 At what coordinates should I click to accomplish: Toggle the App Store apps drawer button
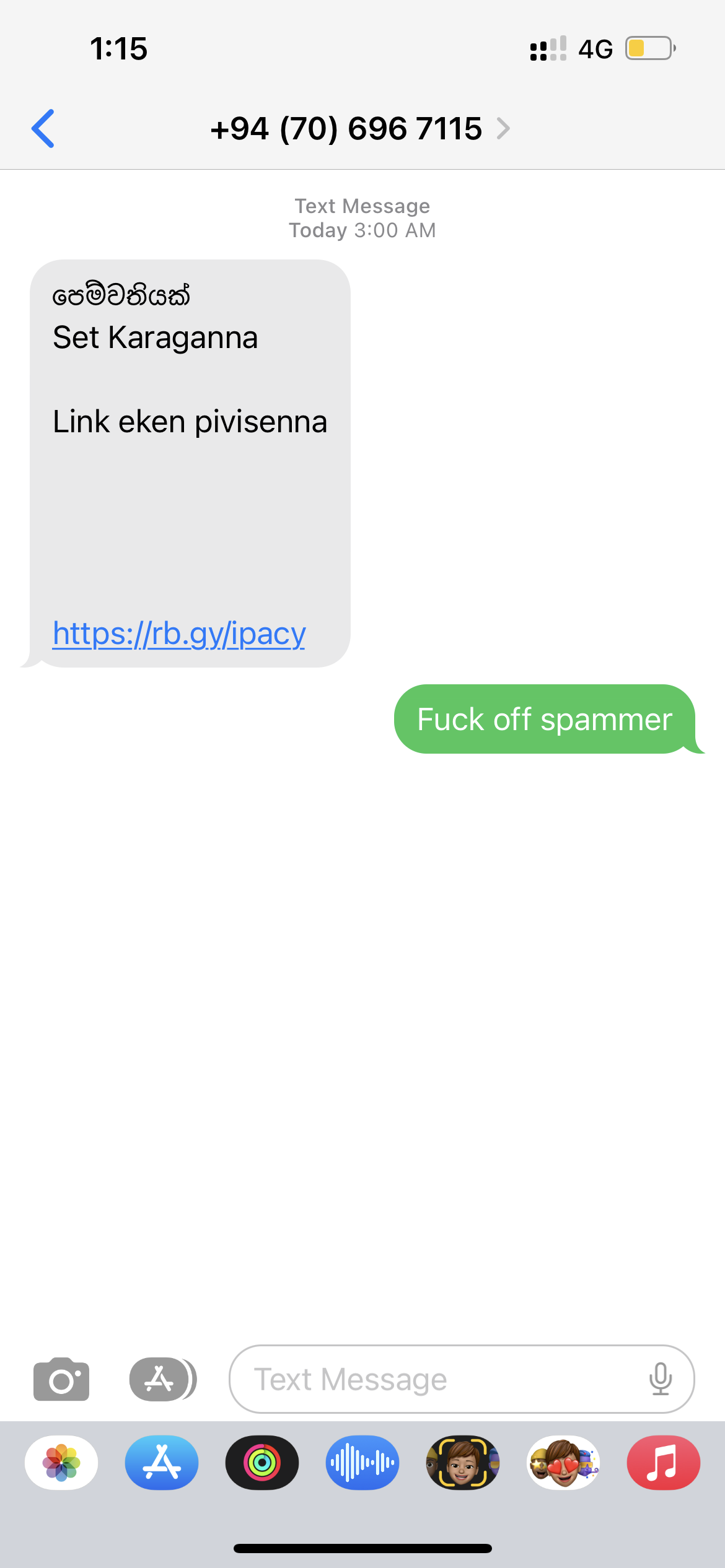pos(163,1379)
